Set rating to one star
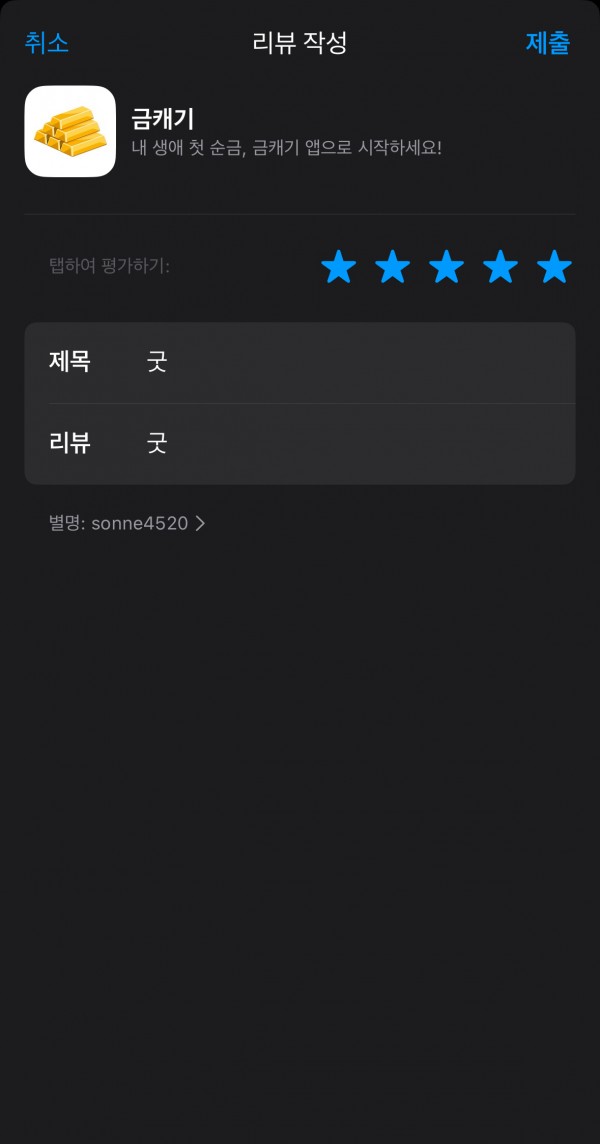Image resolution: width=600 pixels, height=1144 pixels. 339,266
